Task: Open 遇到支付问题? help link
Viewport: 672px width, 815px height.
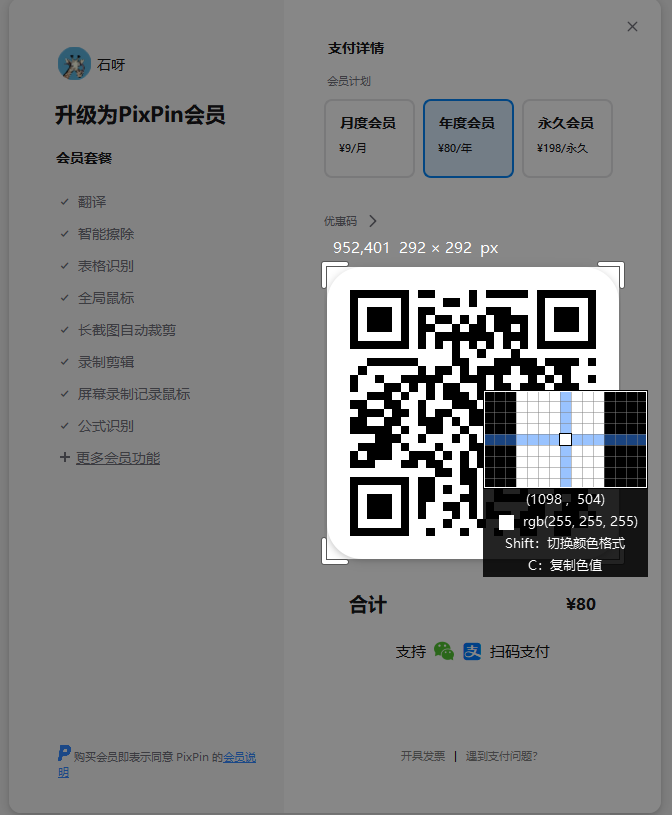Action: tap(501, 756)
